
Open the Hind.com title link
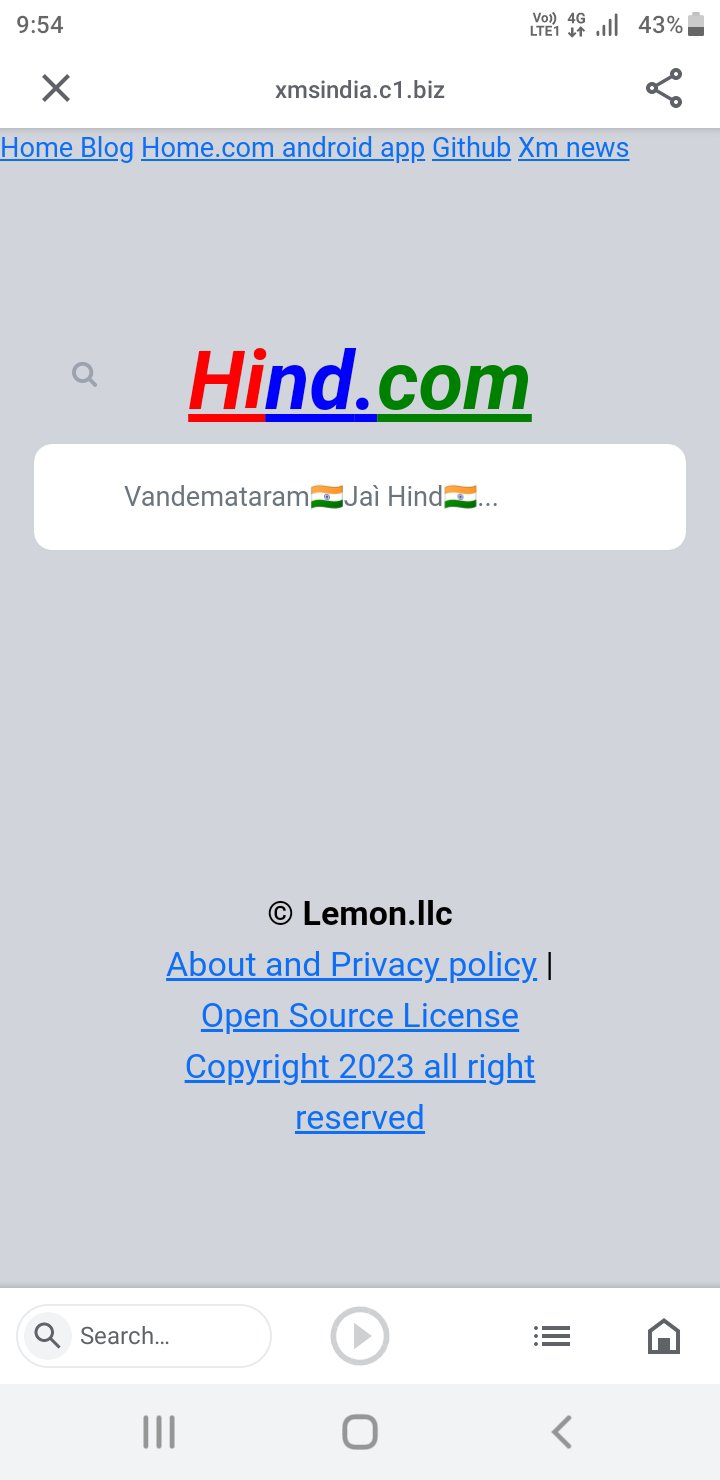click(x=360, y=383)
